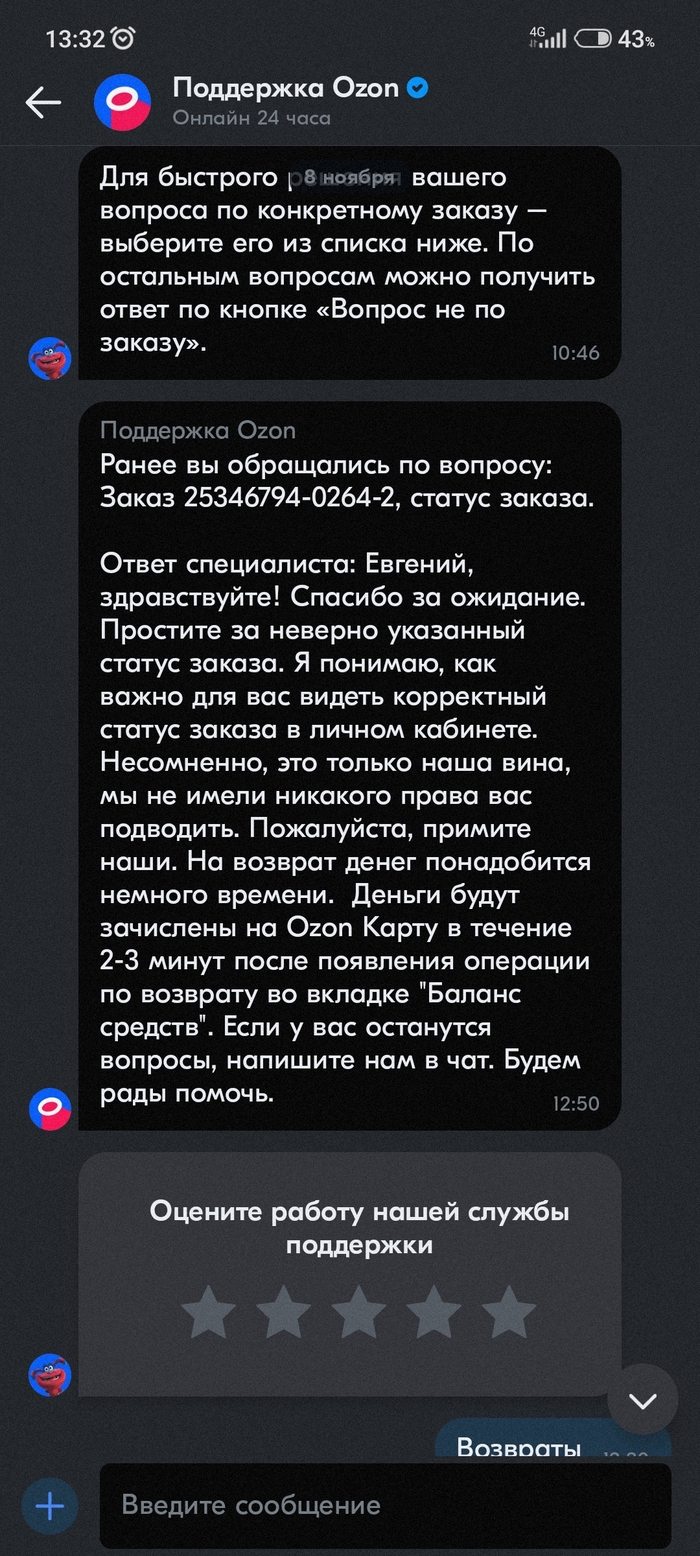
Task: Go back from Ozon support chat
Action: click(43, 102)
